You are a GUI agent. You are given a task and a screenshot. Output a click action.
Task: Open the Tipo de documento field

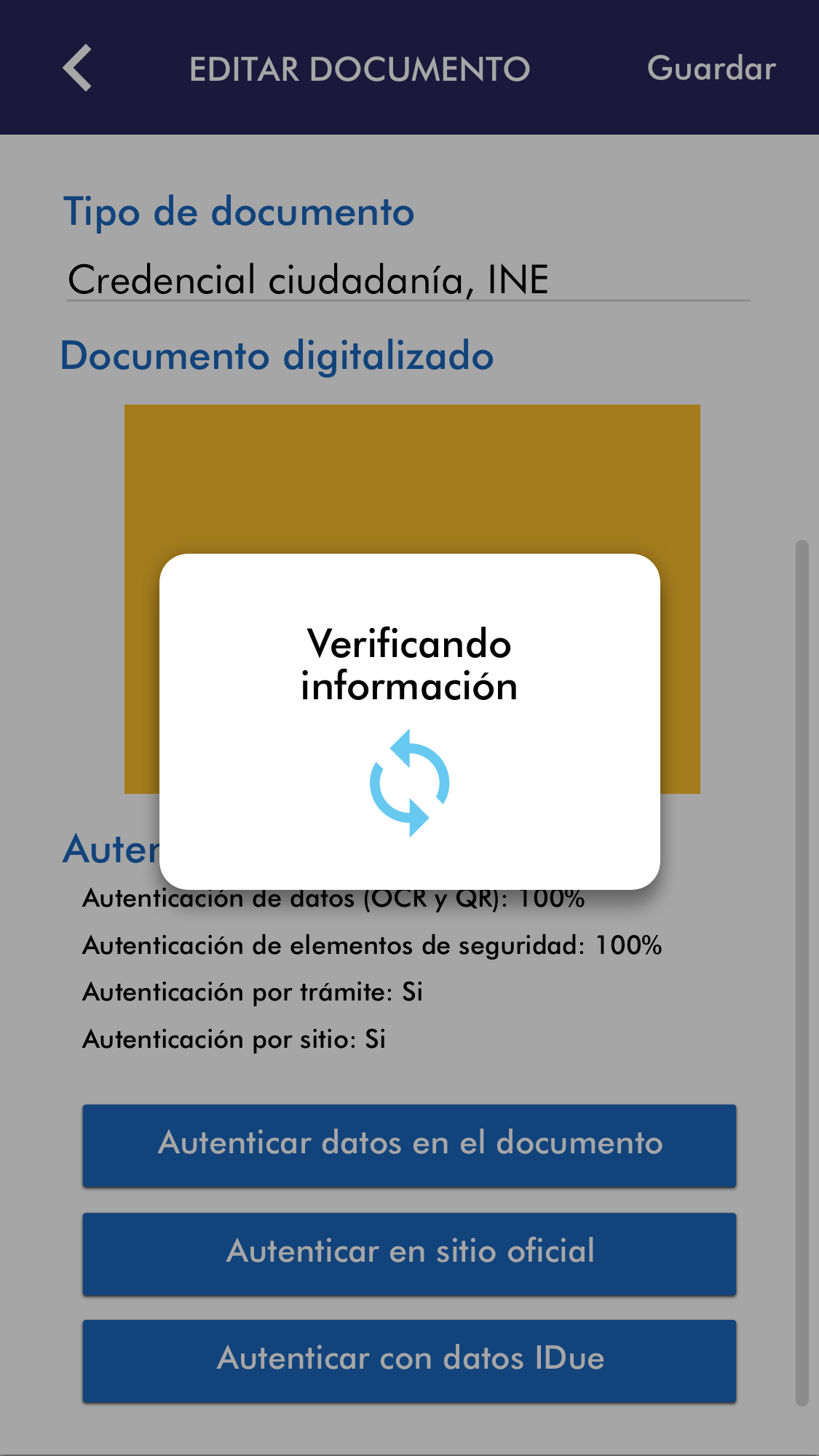pyautogui.click(x=408, y=280)
